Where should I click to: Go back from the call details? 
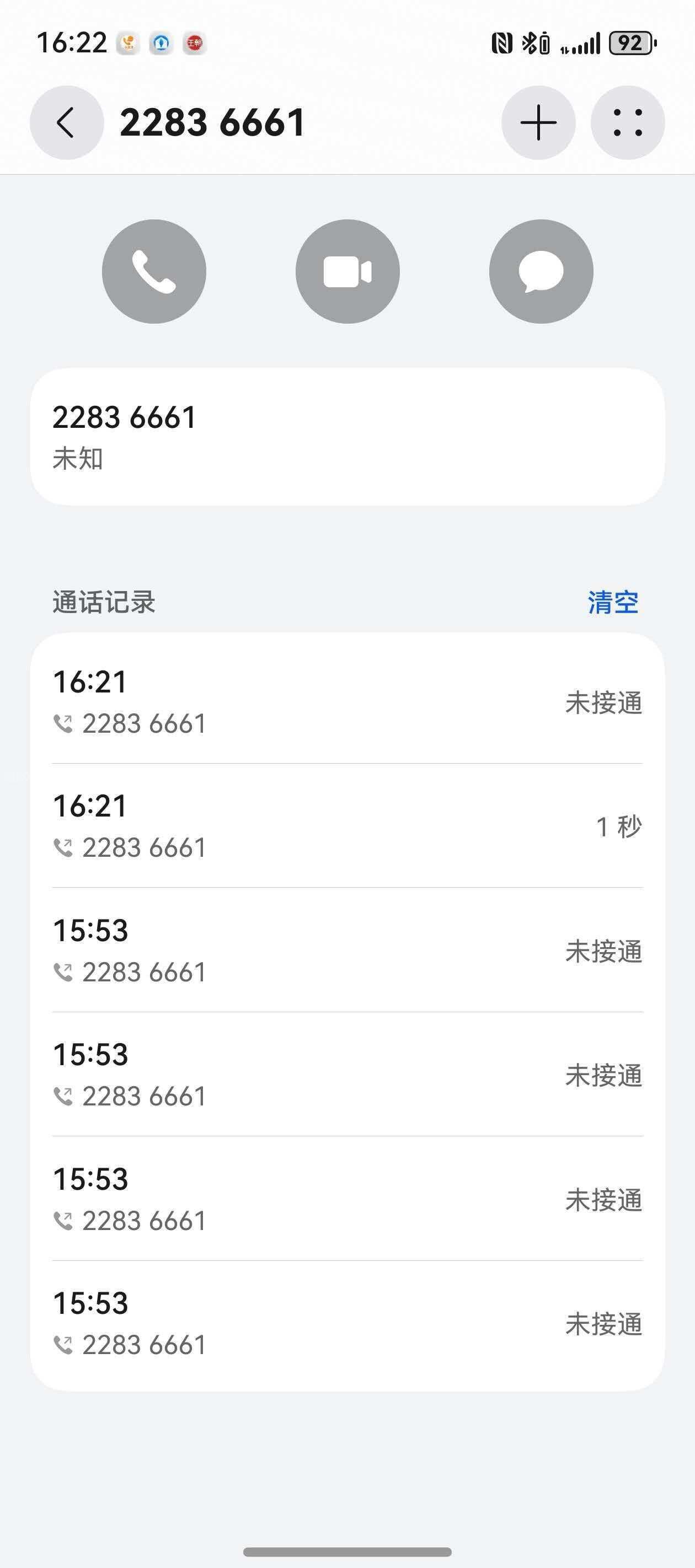(66, 123)
